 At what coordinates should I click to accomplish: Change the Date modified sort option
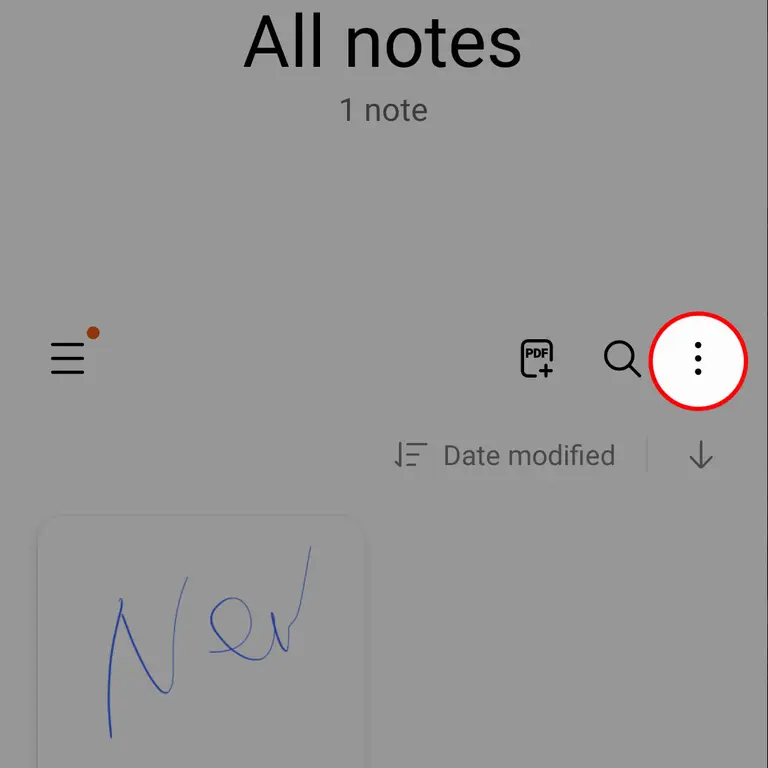[x=505, y=456]
